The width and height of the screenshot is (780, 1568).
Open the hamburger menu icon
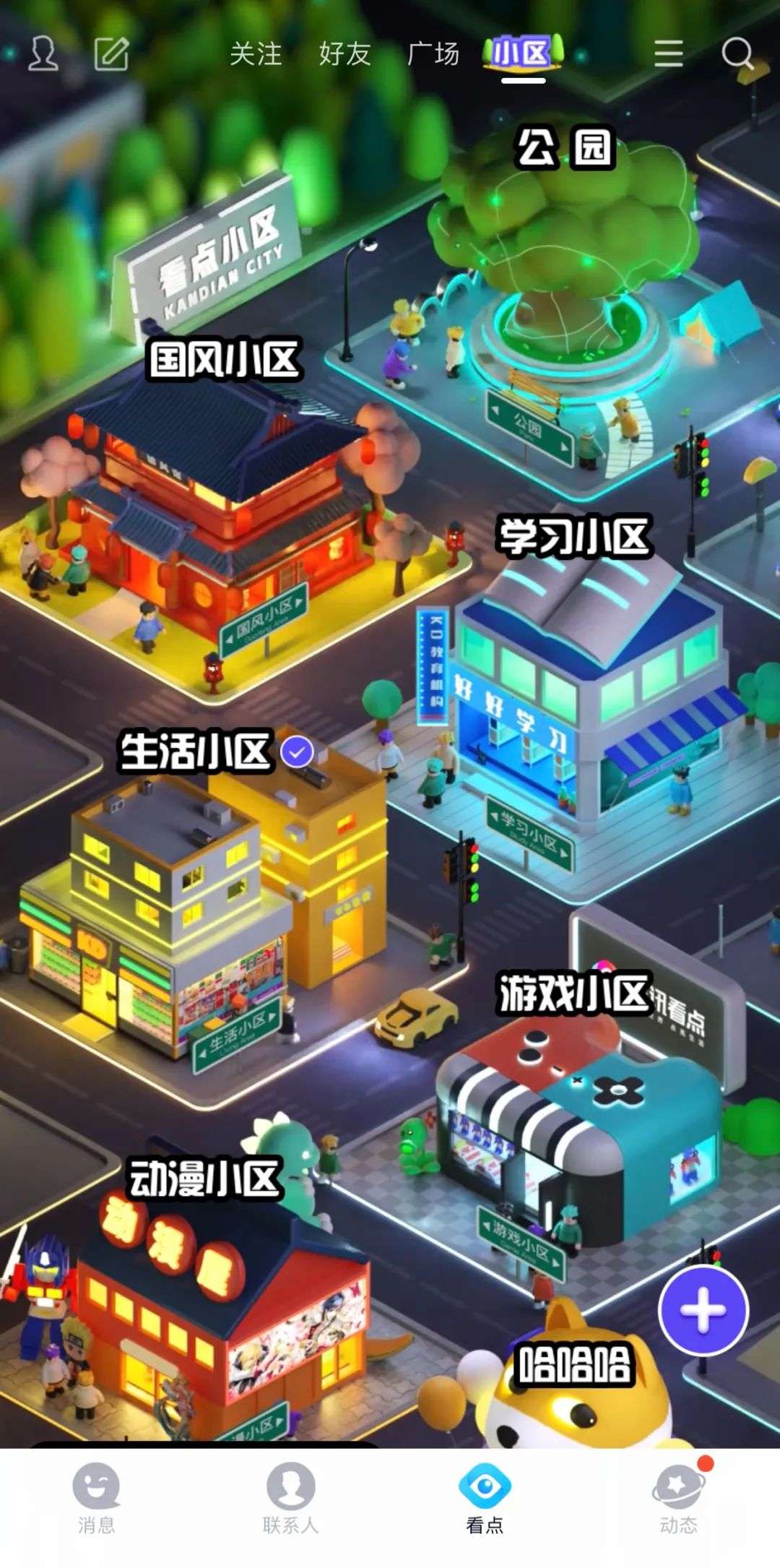[668, 53]
